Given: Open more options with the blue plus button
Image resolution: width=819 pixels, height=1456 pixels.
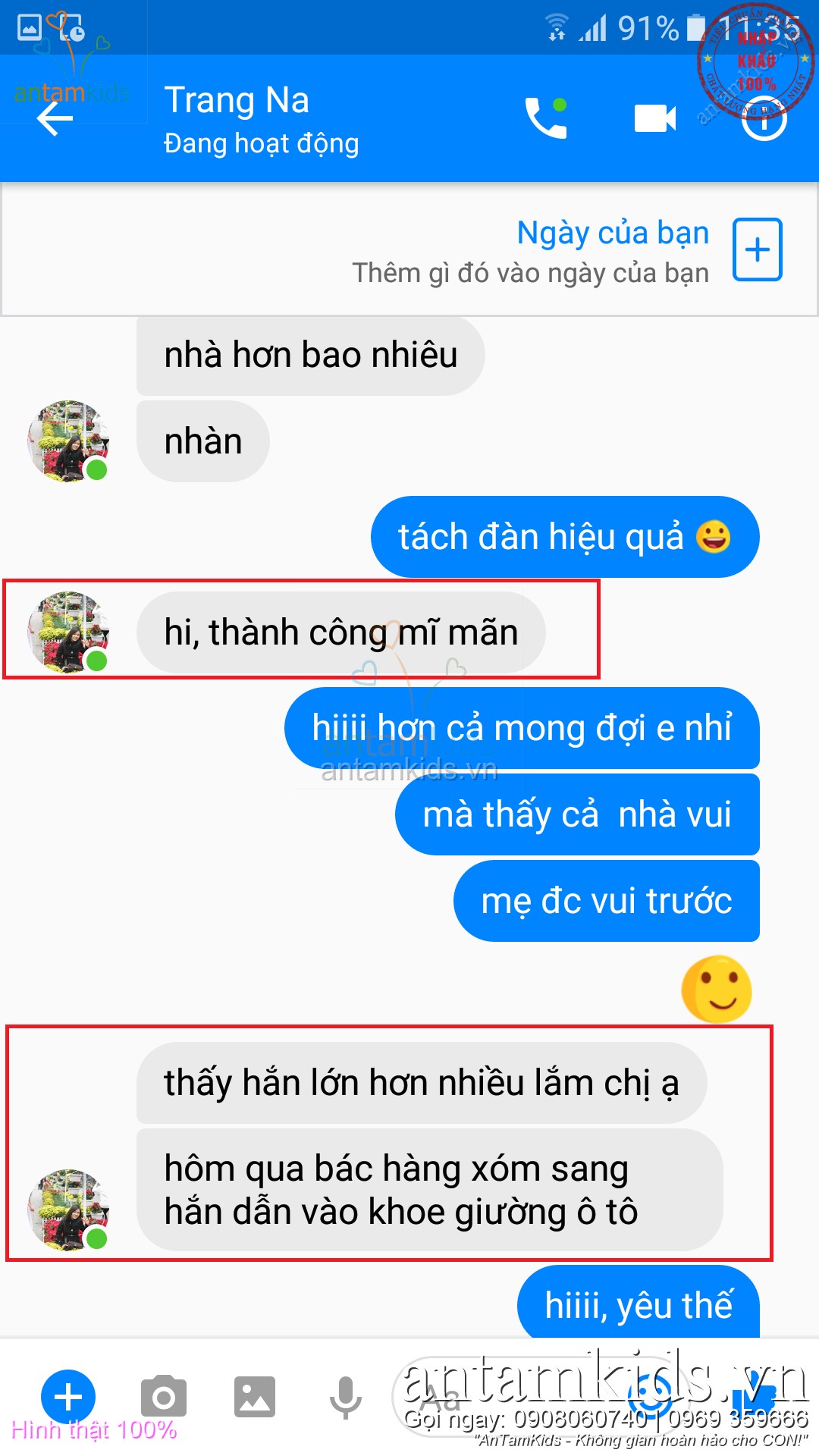Looking at the screenshot, I should 68,1396.
